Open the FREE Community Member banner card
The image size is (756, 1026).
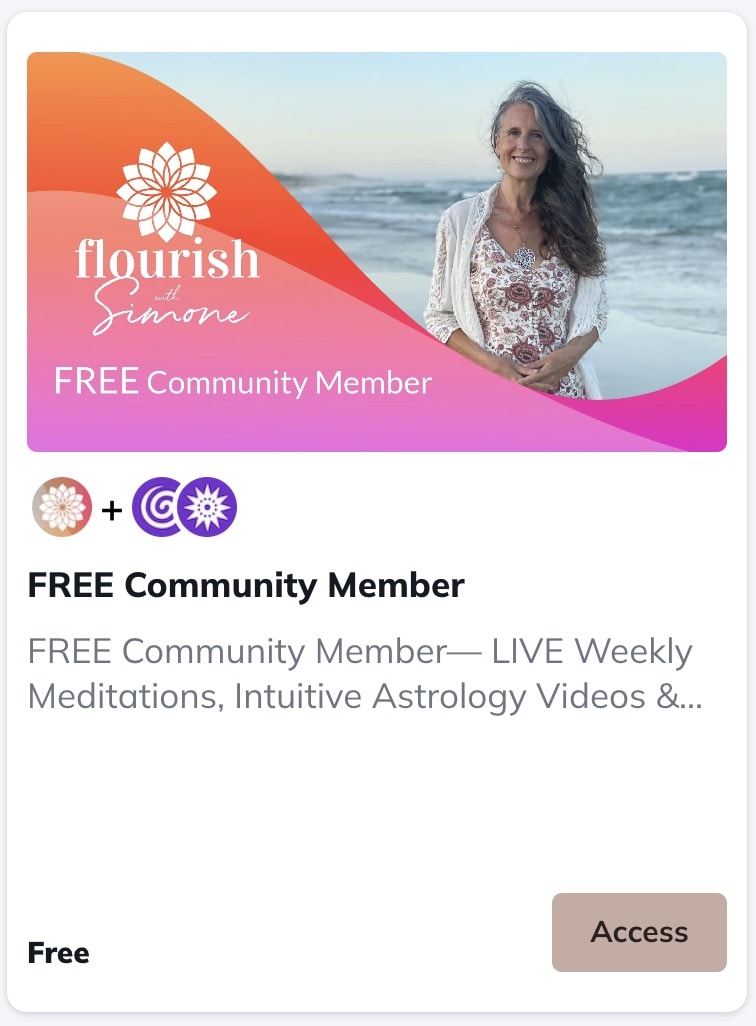[376, 252]
